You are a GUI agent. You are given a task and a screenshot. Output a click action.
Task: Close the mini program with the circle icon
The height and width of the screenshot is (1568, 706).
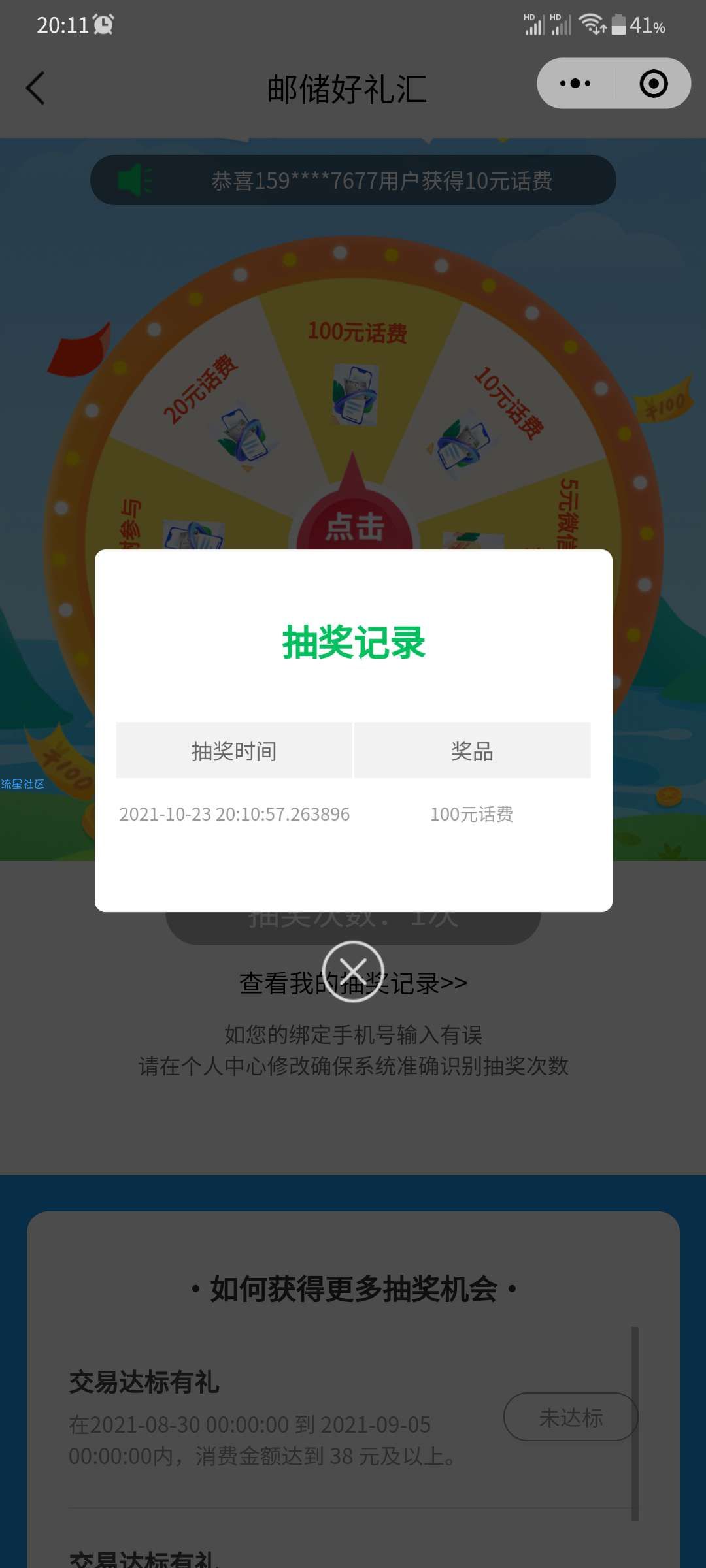(653, 84)
